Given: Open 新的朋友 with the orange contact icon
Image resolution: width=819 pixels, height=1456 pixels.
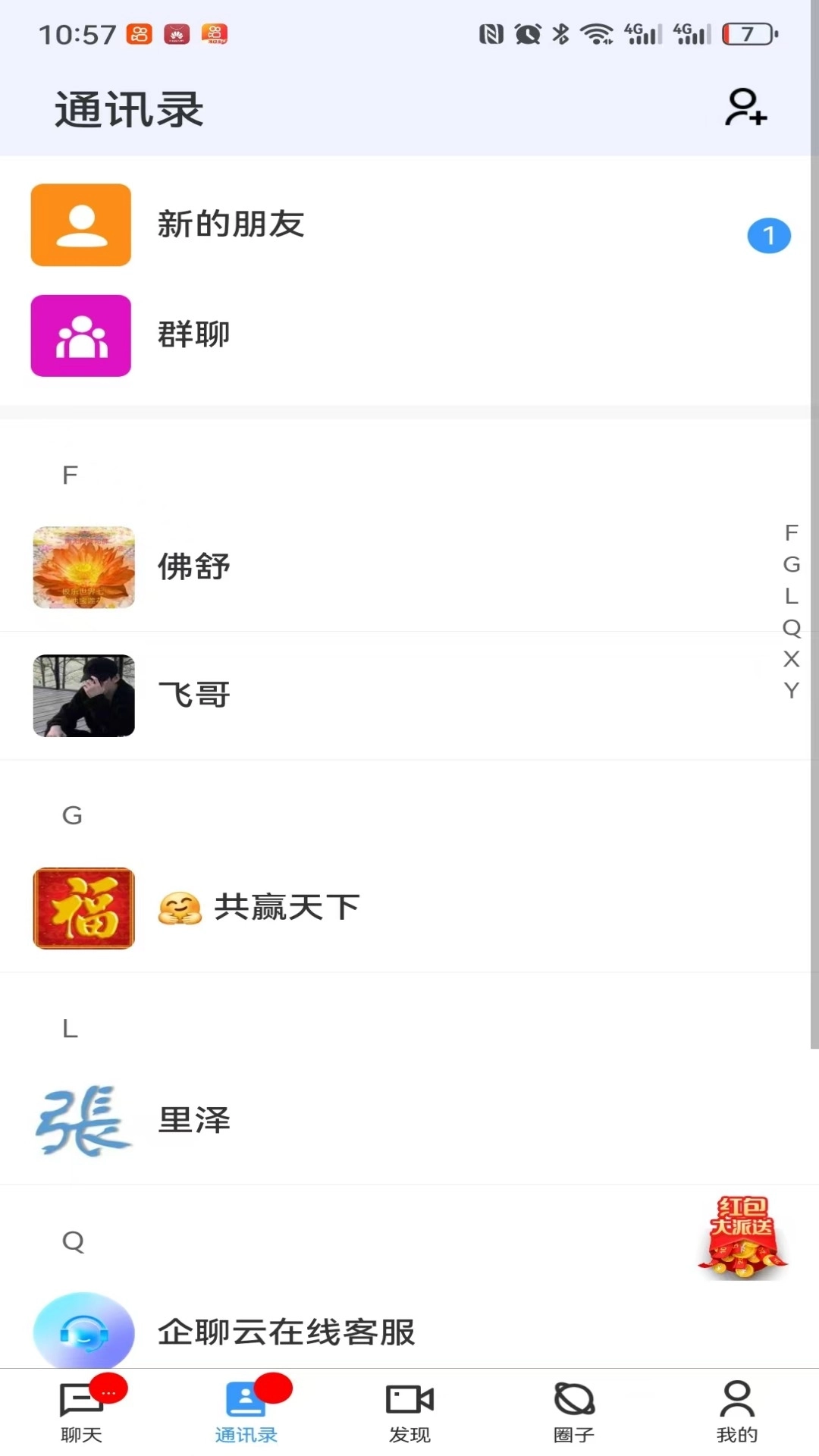Looking at the screenshot, I should [x=80, y=224].
